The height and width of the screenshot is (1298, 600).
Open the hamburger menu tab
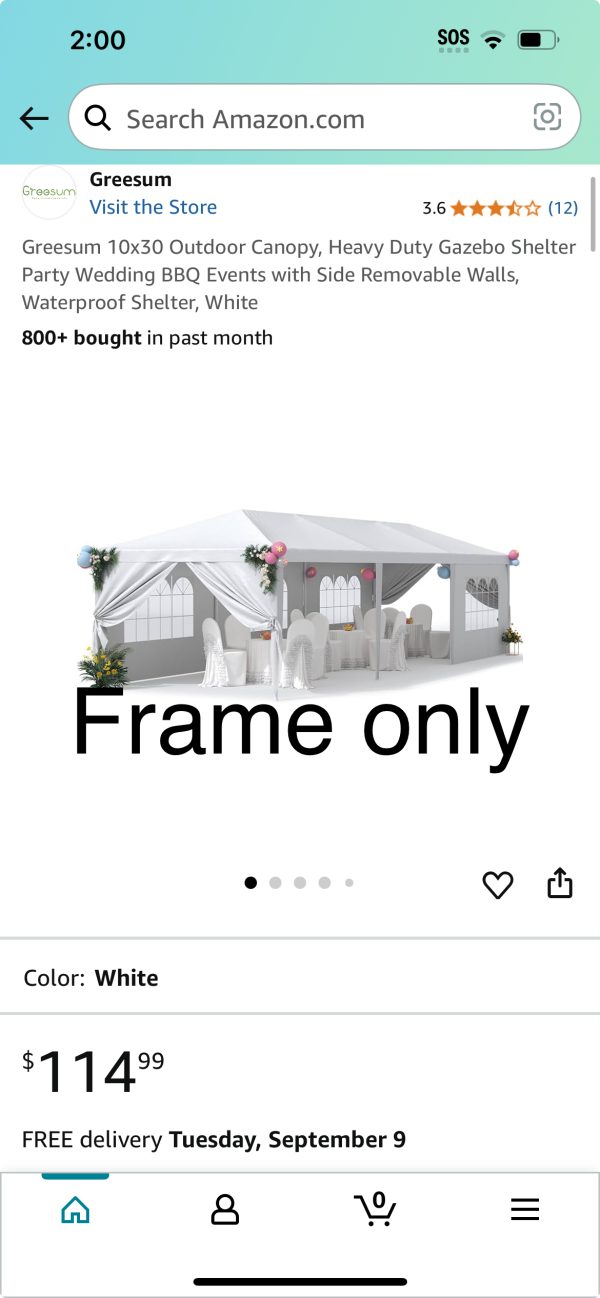tap(525, 1210)
